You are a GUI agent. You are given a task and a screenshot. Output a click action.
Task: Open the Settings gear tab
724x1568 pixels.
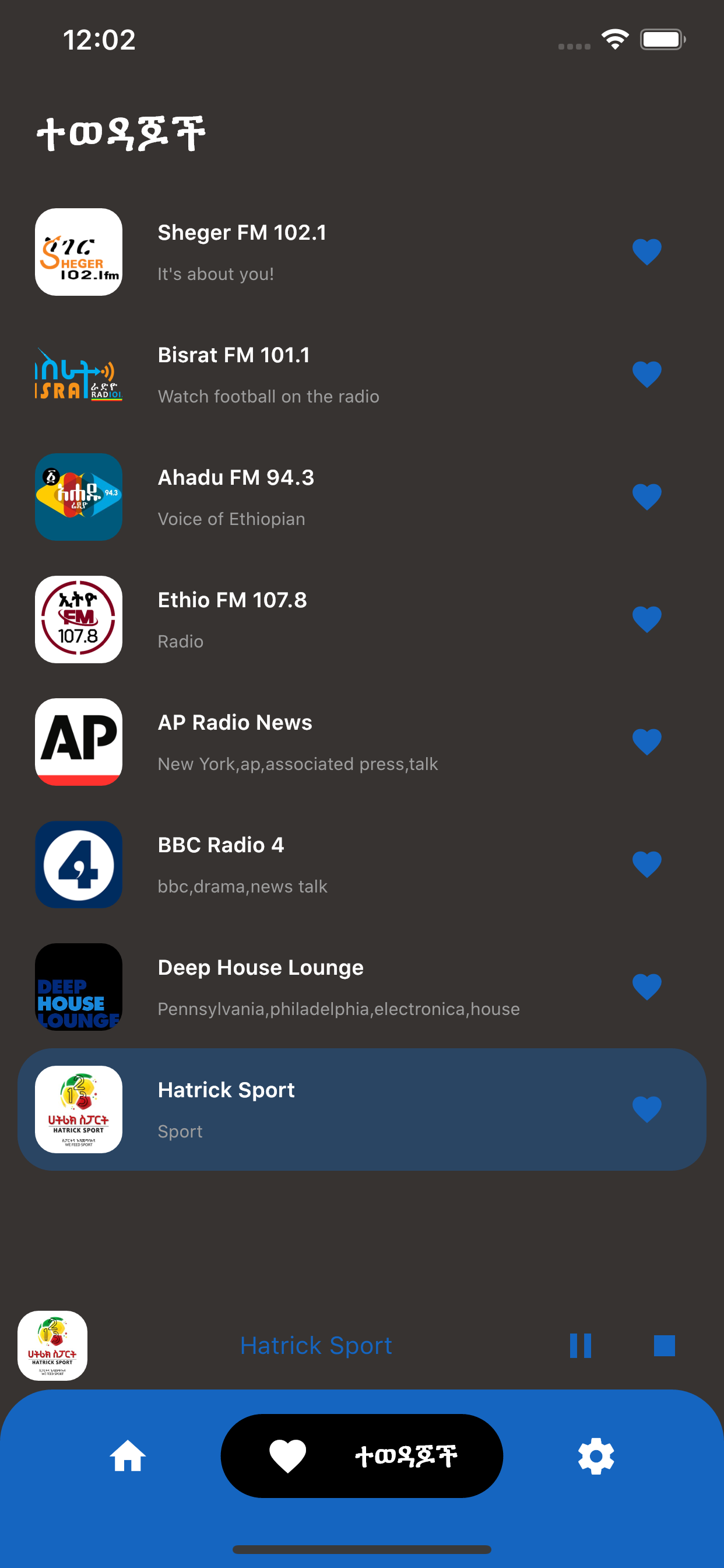(x=596, y=1456)
